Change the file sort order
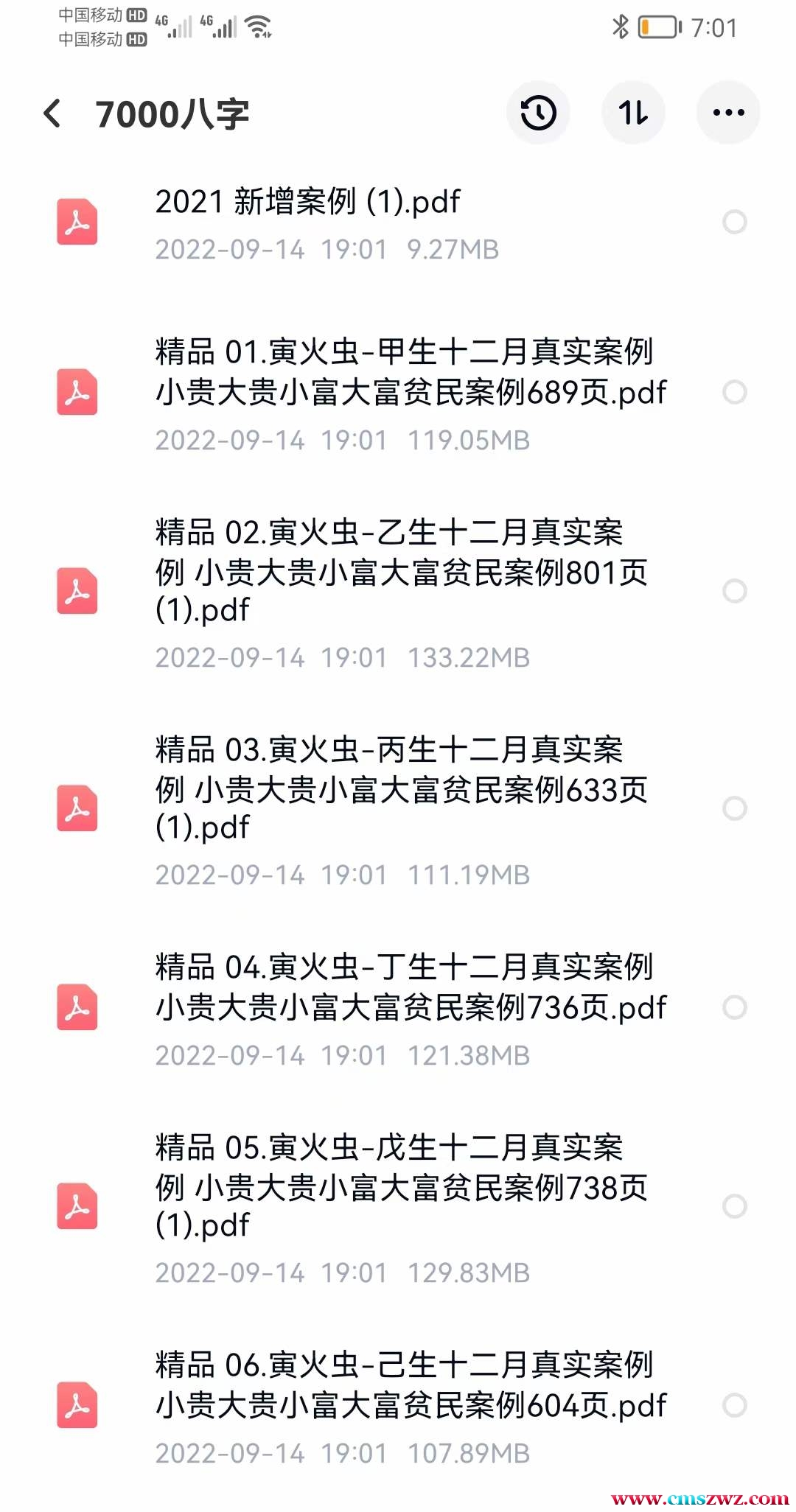This screenshot has height=1512, width=796. point(633,113)
